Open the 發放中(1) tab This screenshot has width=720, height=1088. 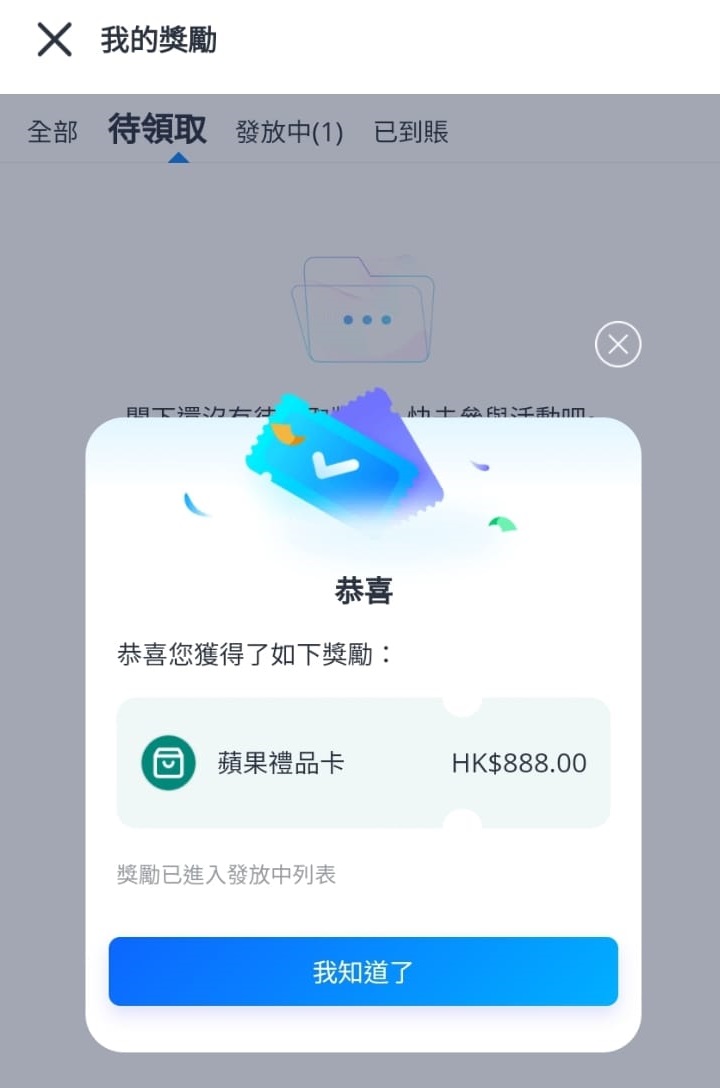(289, 132)
